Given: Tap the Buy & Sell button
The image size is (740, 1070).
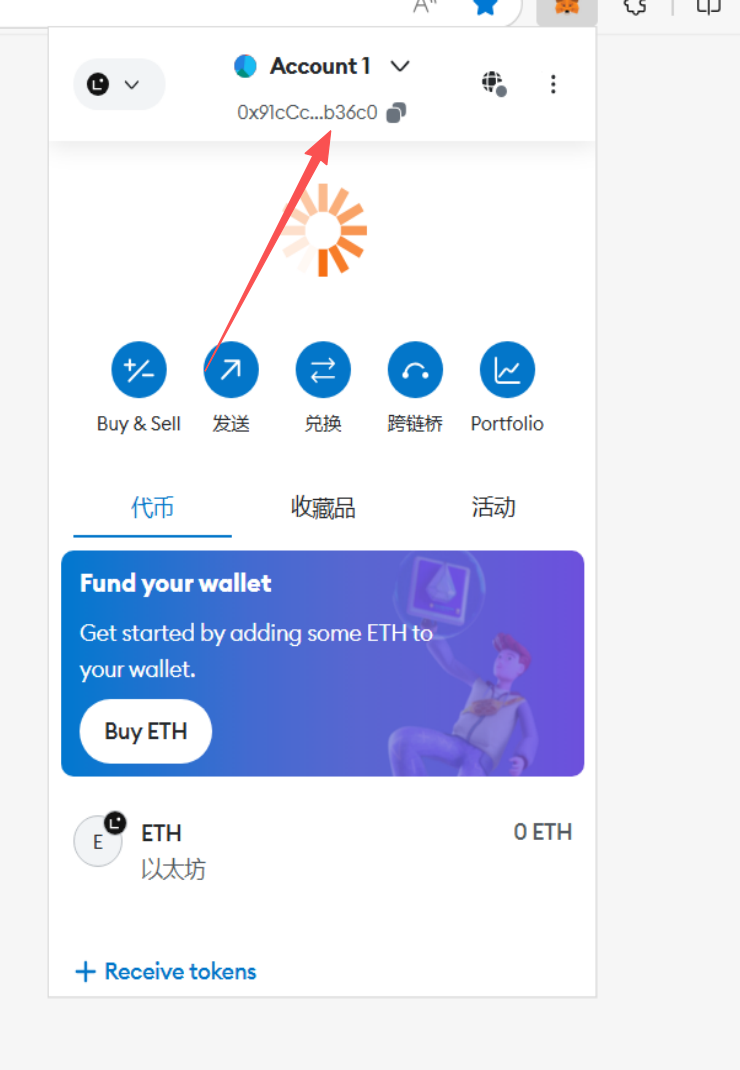Looking at the screenshot, I should coord(139,369).
